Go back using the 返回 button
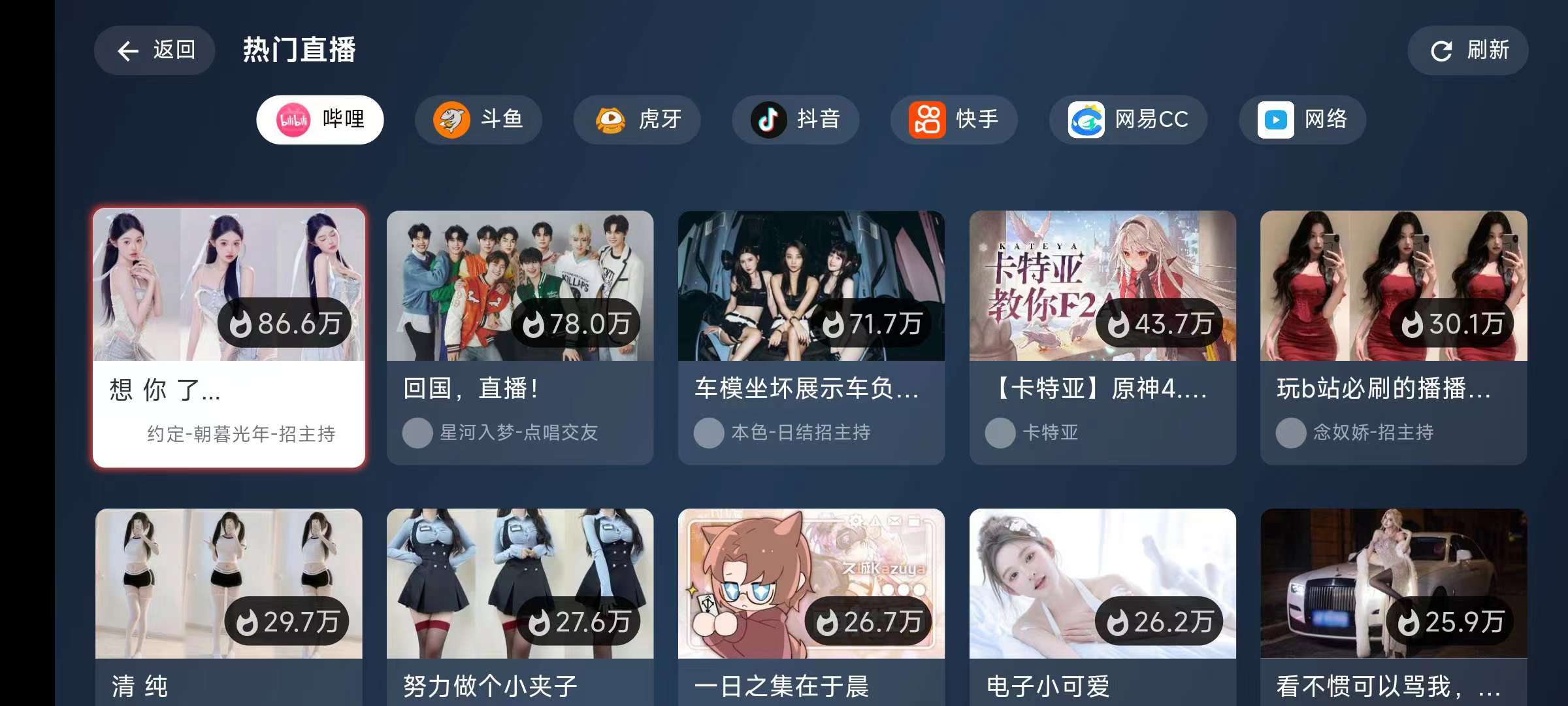 coord(155,50)
